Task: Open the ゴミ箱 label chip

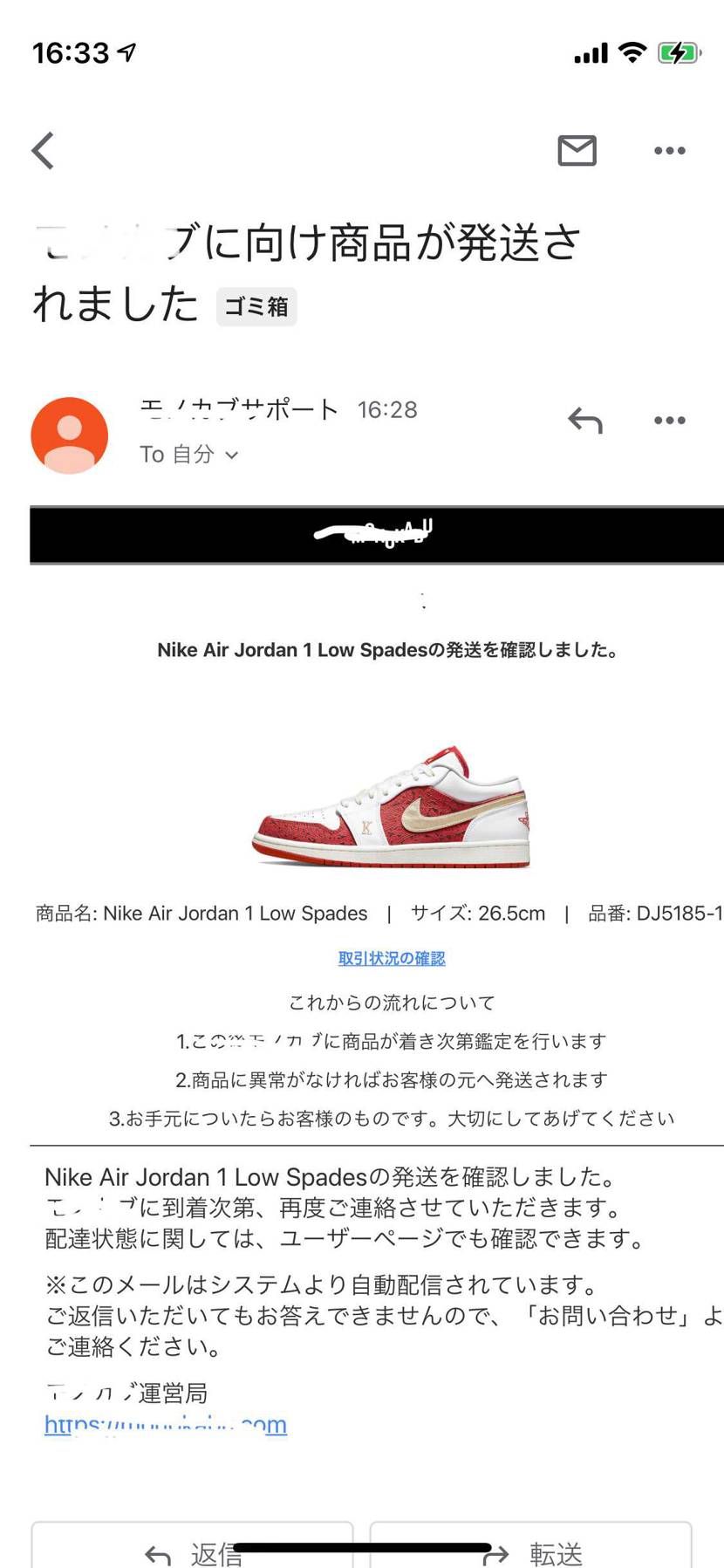Action: point(256,307)
